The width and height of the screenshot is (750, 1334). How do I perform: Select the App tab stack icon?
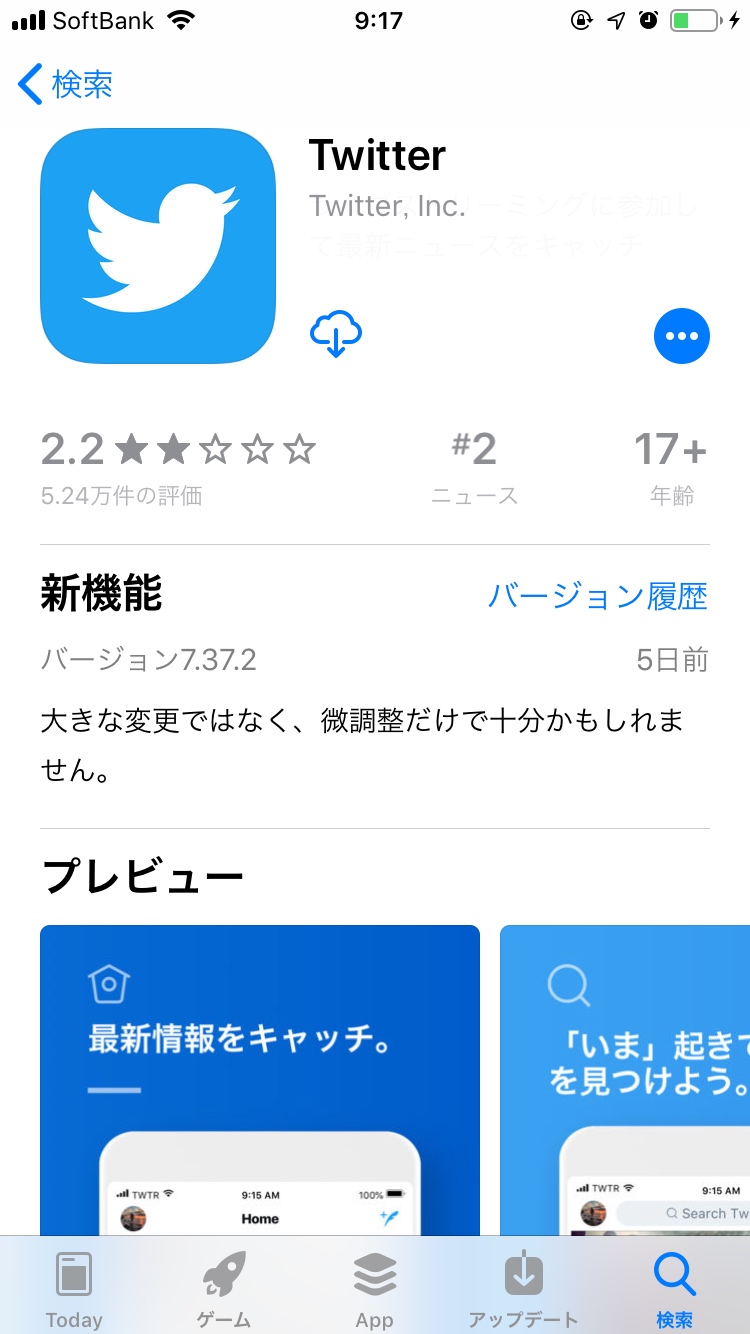point(374,1271)
